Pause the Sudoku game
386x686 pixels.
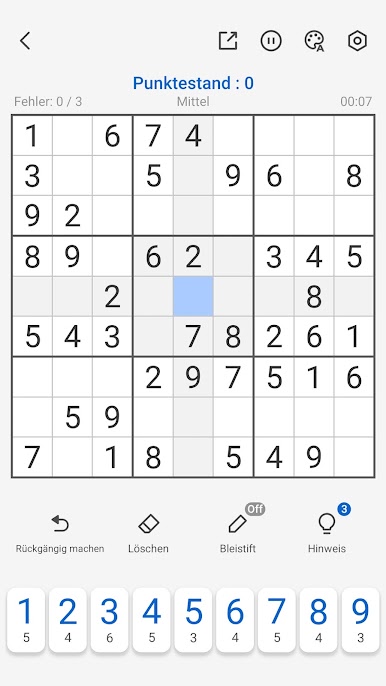point(271,41)
